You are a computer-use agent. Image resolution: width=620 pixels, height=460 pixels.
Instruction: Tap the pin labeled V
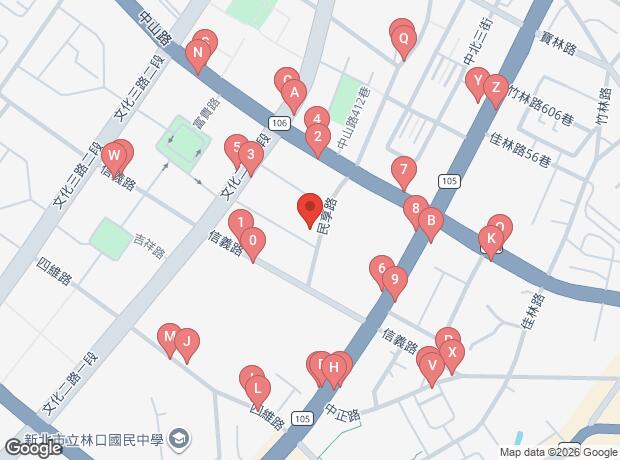[x=432, y=368]
